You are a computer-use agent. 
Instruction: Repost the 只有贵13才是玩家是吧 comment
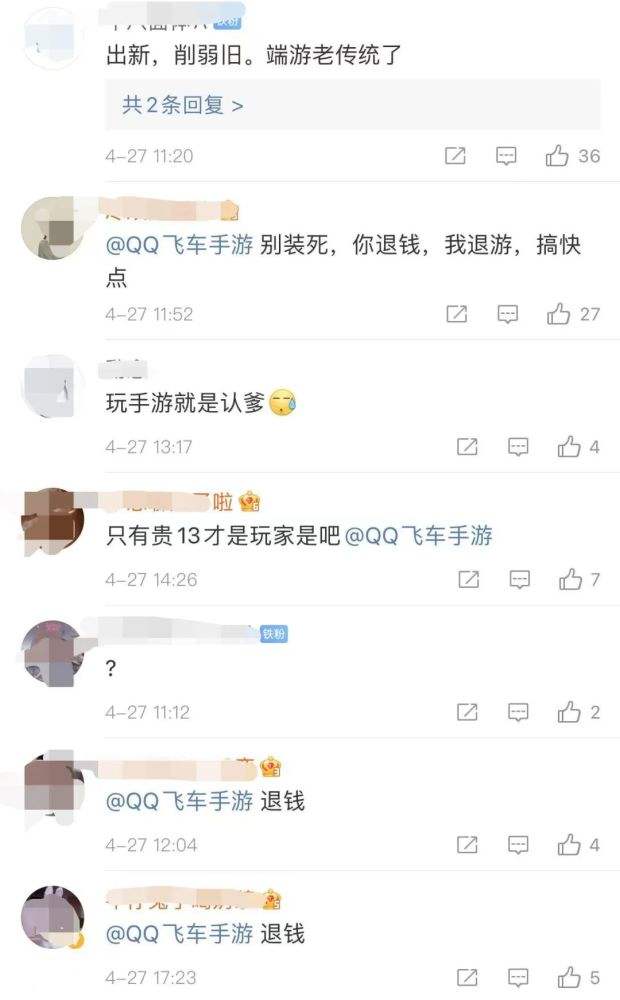pos(467,579)
